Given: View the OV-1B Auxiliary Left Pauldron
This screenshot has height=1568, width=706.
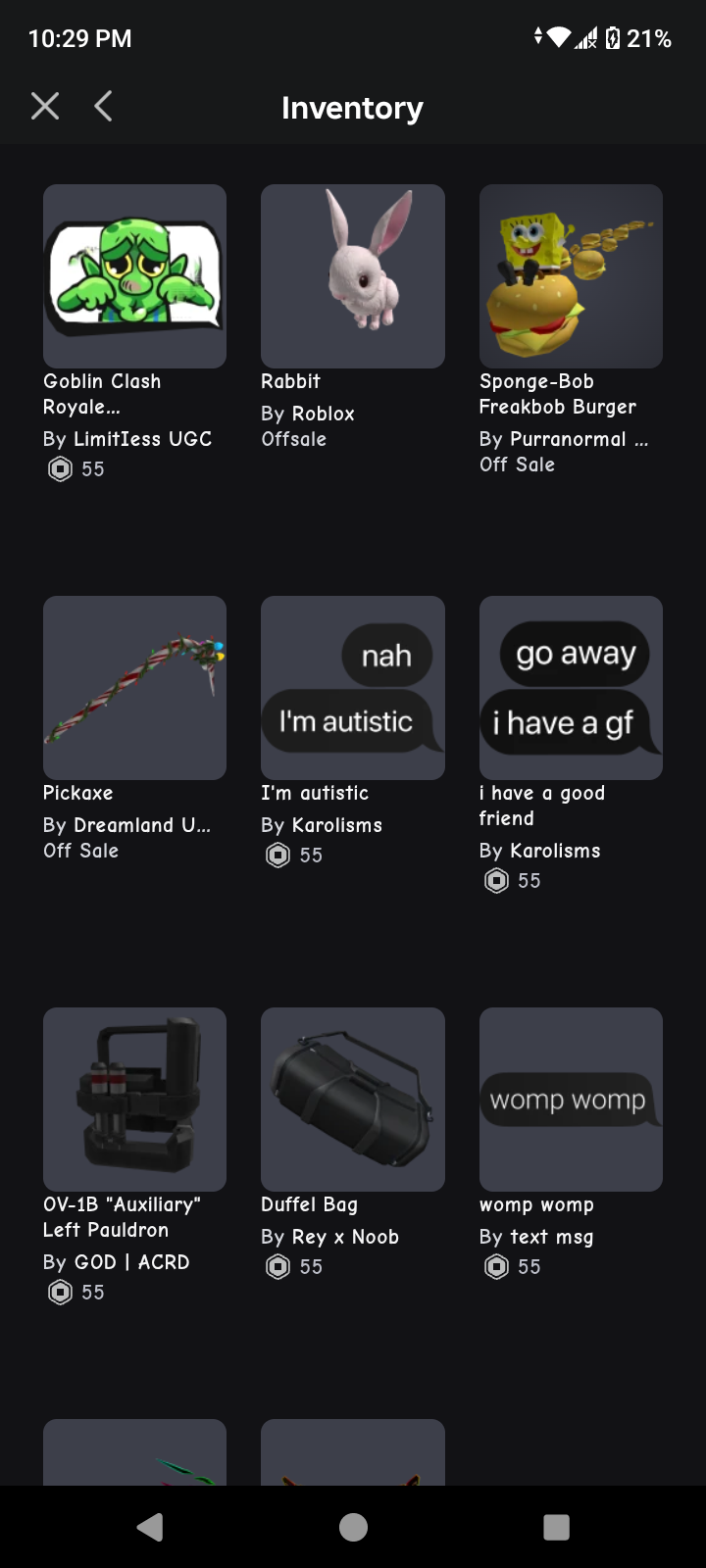Looking at the screenshot, I should [134, 1100].
